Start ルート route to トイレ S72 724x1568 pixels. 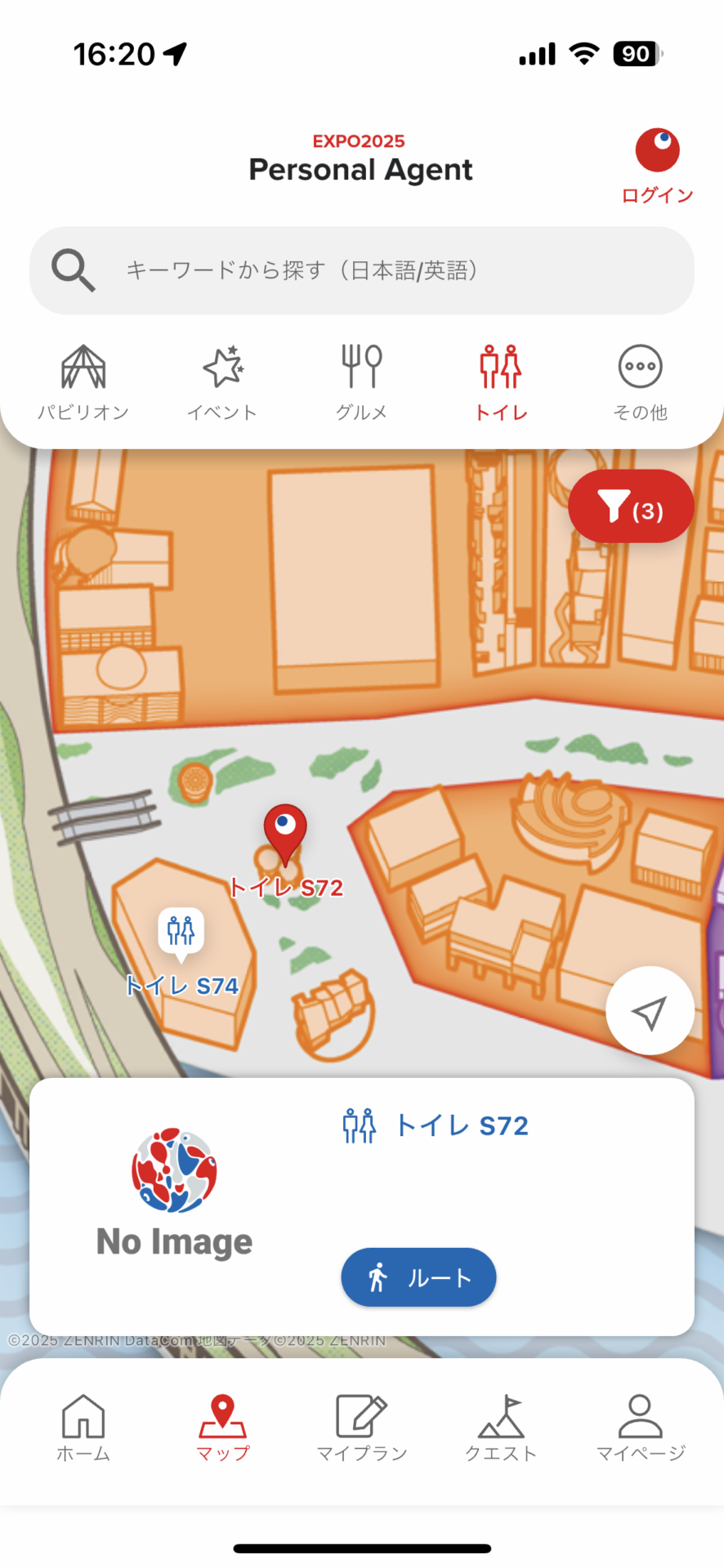click(418, 1277)
